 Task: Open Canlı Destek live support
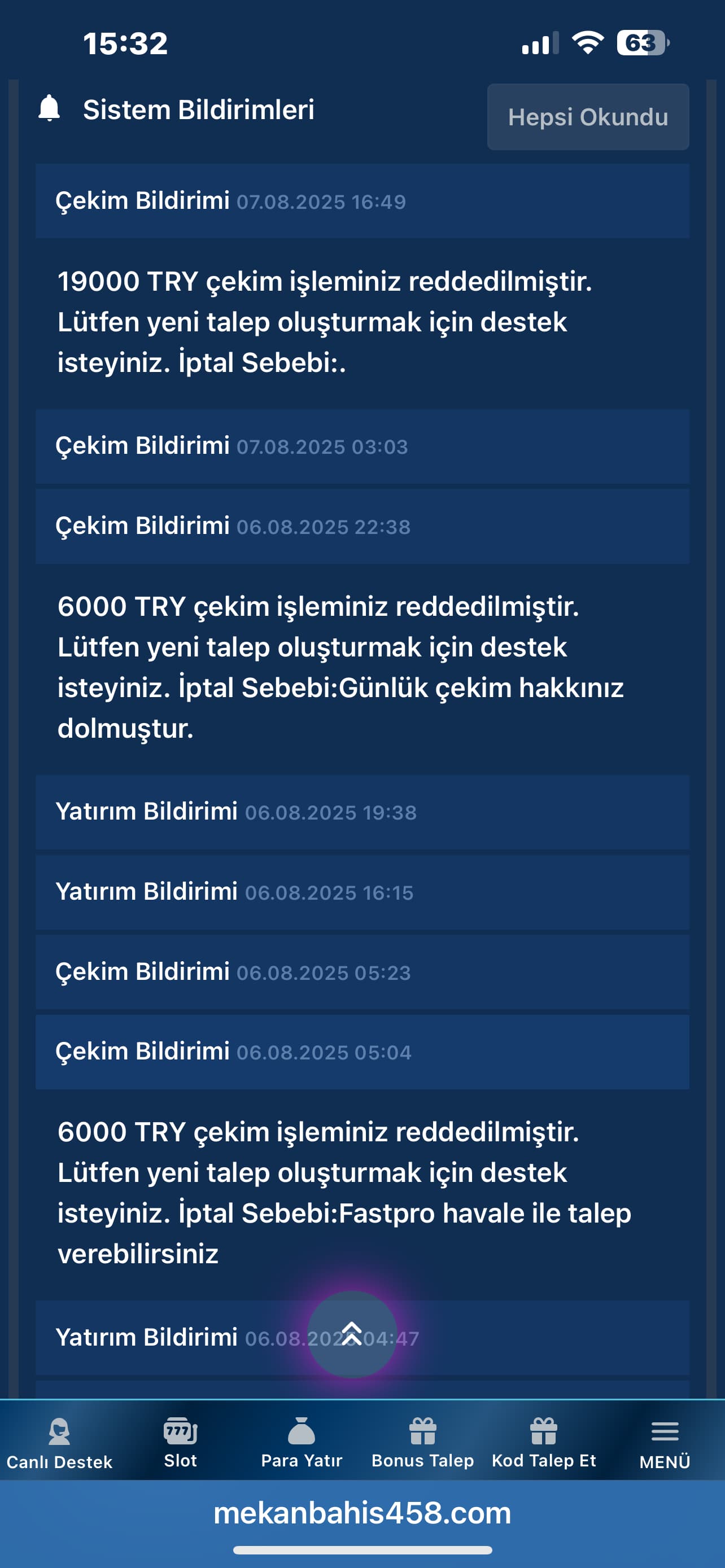(x=59, y=1443)
